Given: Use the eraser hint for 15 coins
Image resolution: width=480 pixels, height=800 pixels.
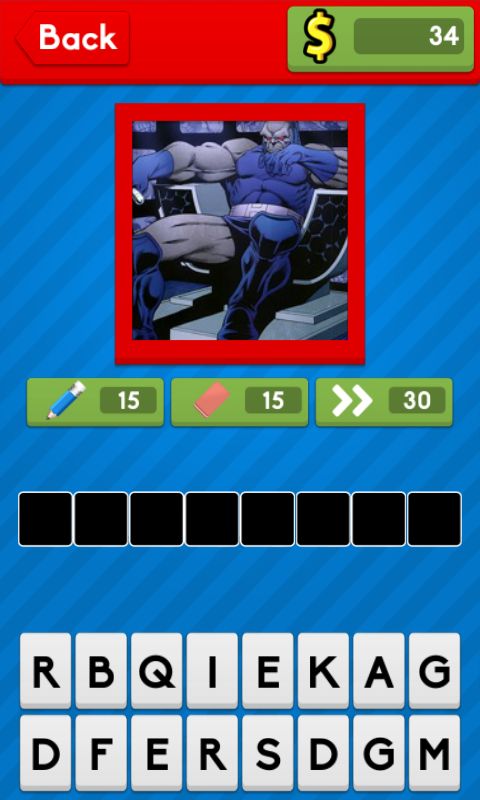Looking at the screenshot, I should (240, 402).
